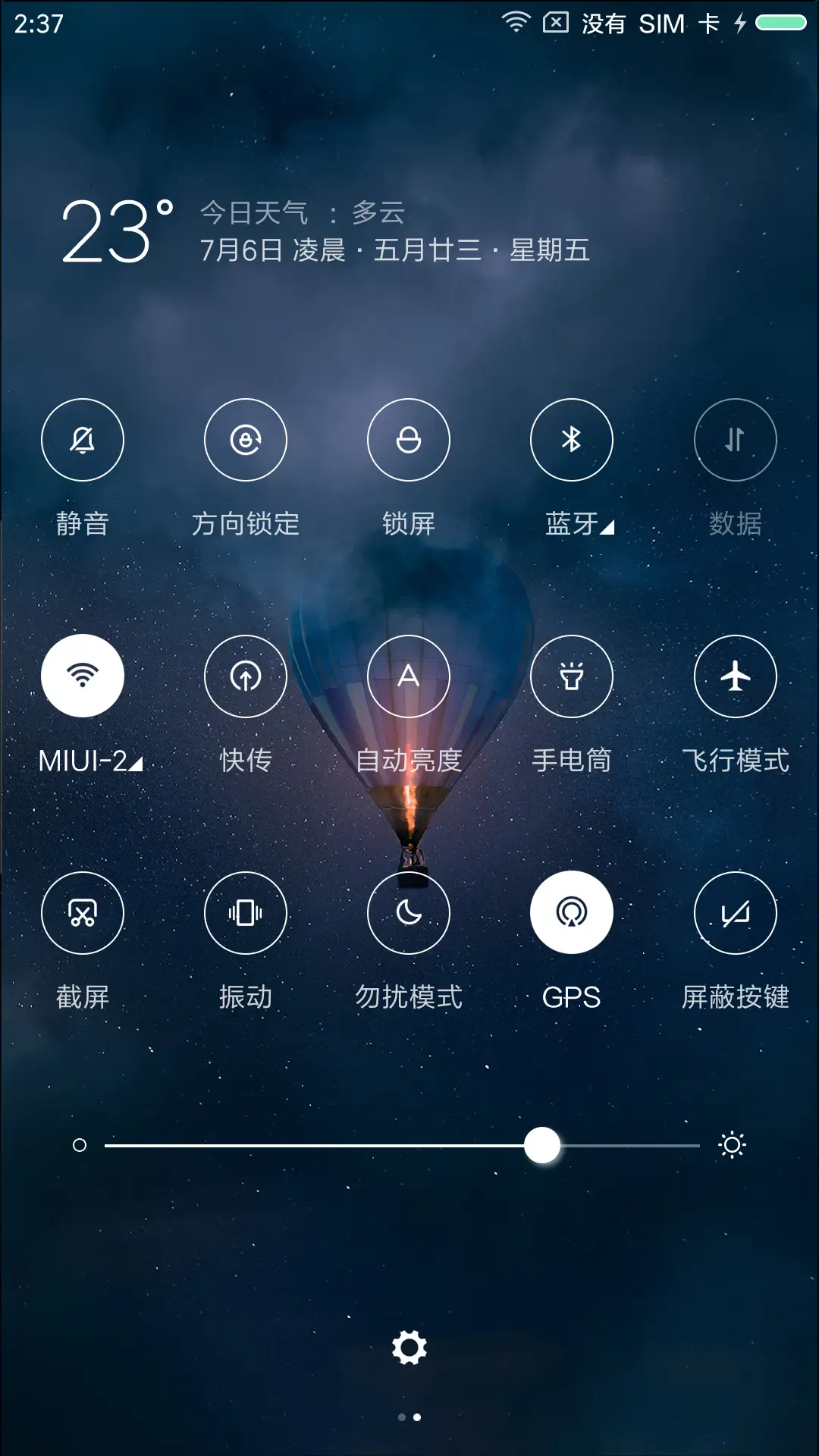Toggle 振动 vibration mode
The image size is (819, 1456).
(x=245, y=914)
